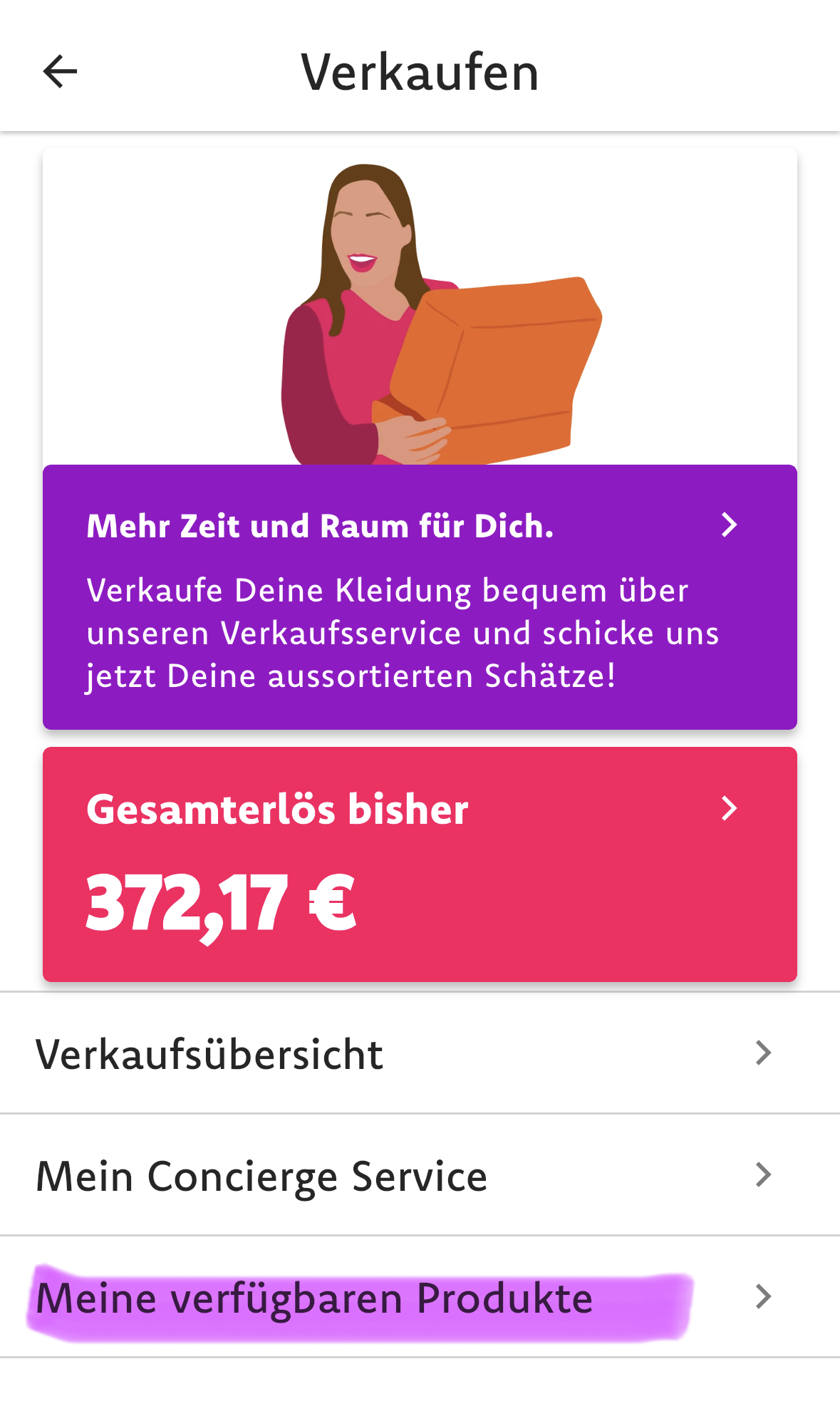Image resolution: width=840 pixels, height=1426 pixels.
Task: Open the Gesamterlös bisher card
Action: point(420,864)
